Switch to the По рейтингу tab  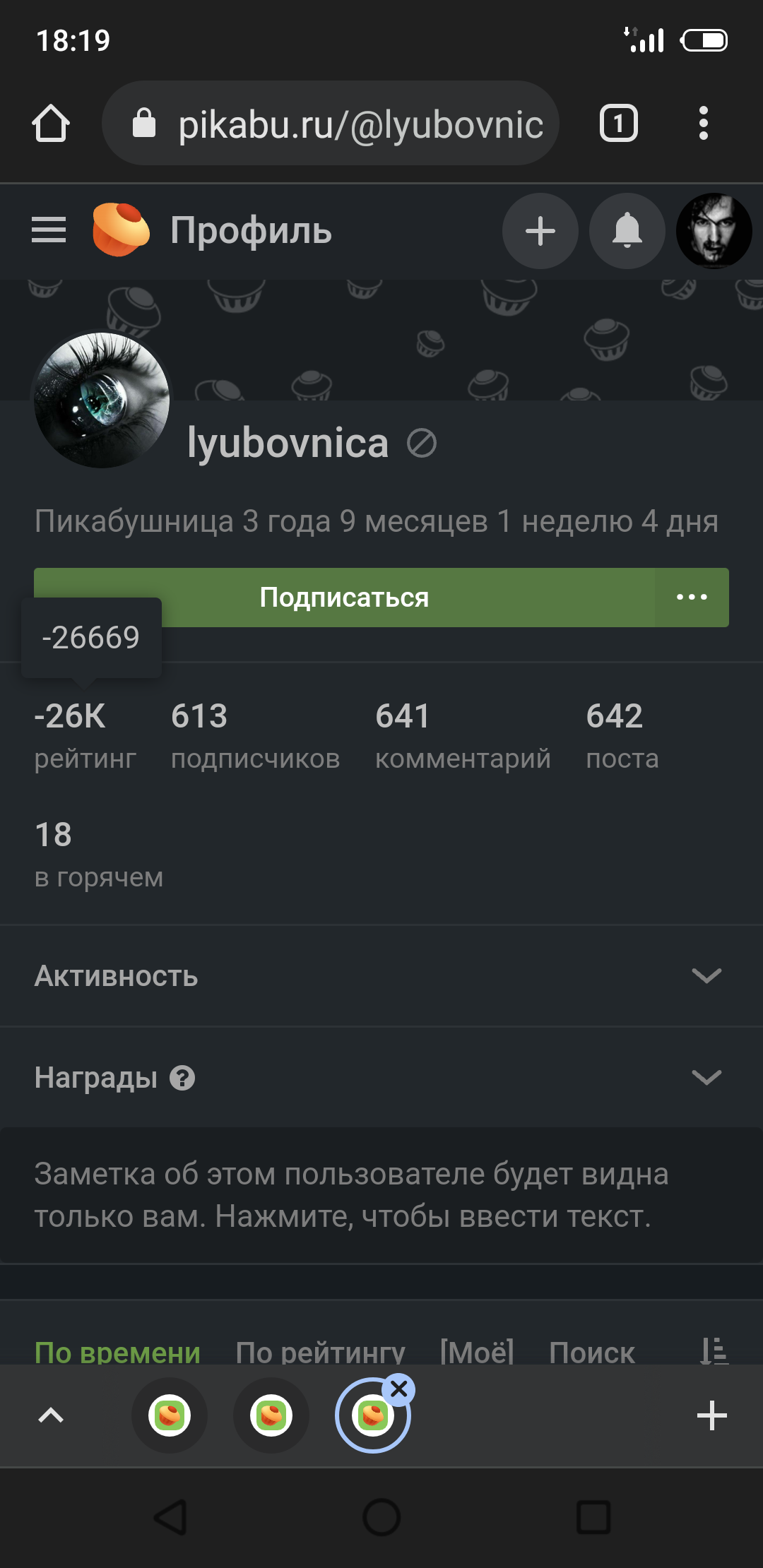click(x=320, y=1352)
